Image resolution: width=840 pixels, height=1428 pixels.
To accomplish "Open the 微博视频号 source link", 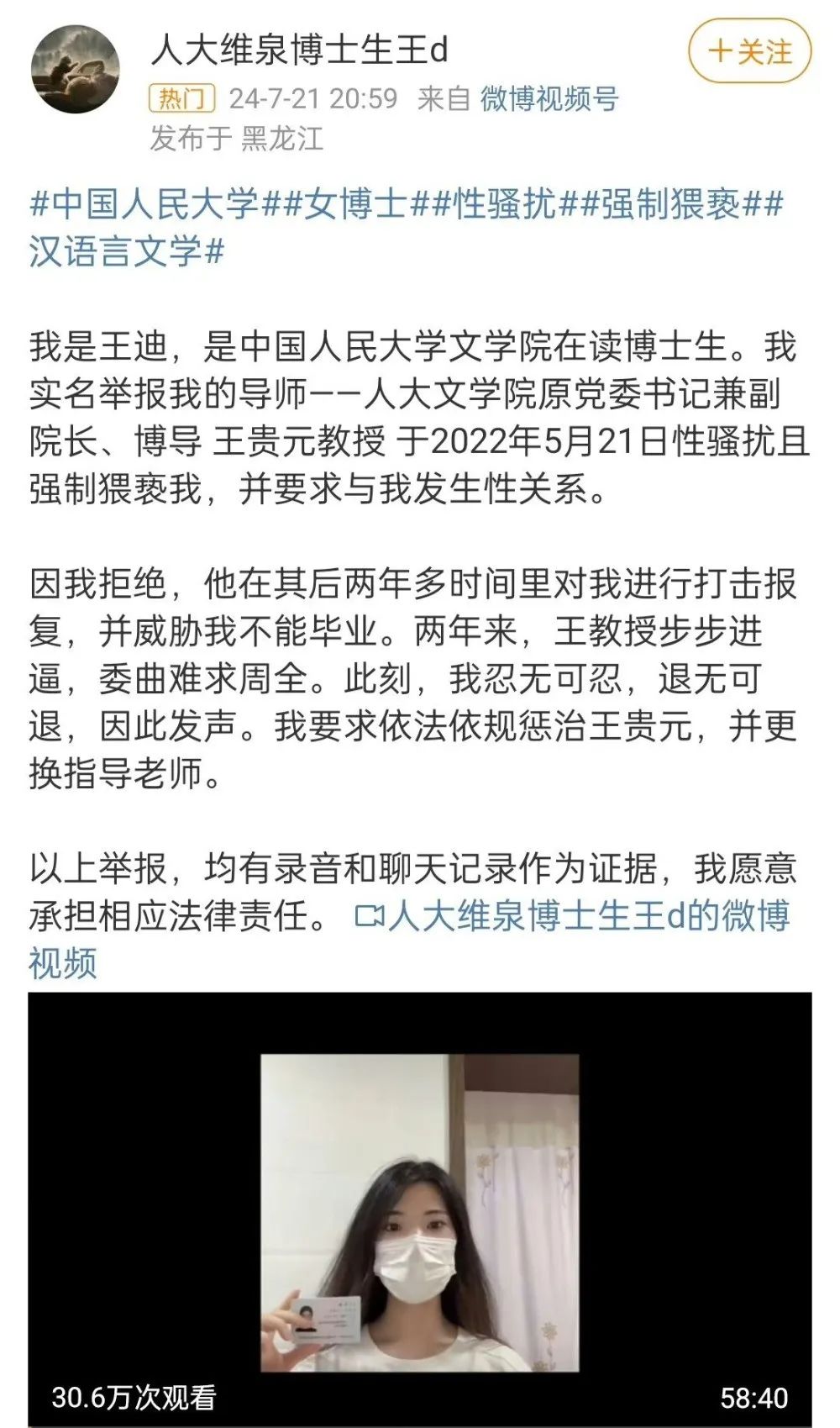I will tap(549, 99).
